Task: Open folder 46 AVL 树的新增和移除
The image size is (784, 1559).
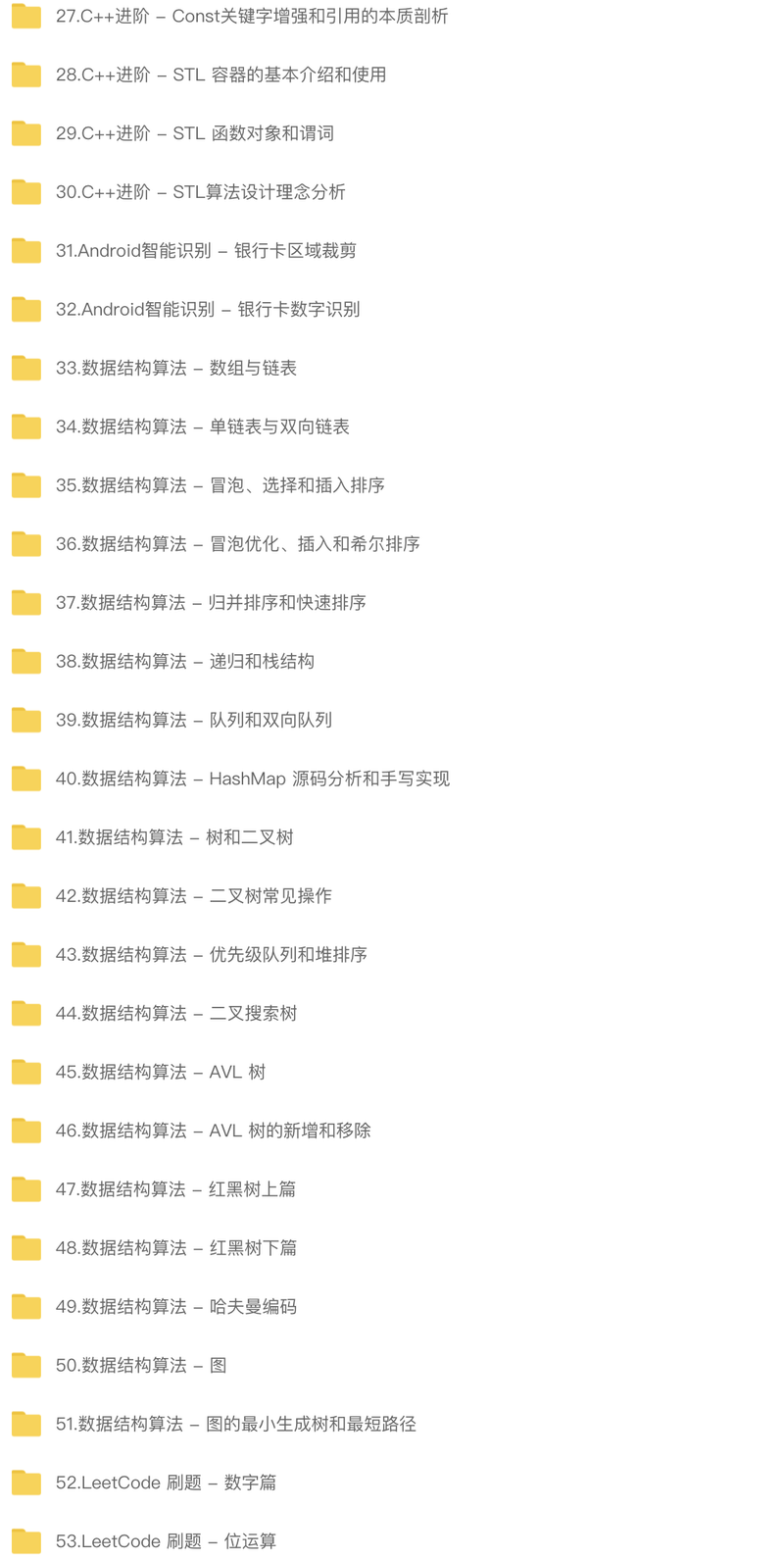Action: tap(213, 1131)
